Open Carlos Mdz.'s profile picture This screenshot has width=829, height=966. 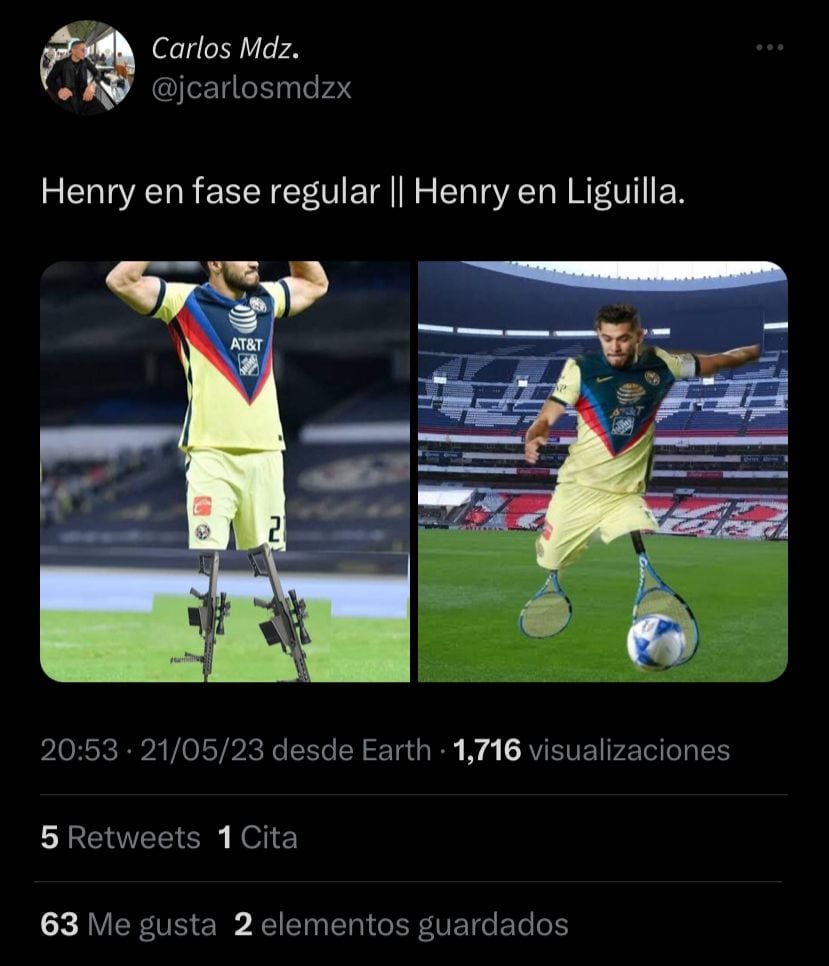(x=87, y=68)
